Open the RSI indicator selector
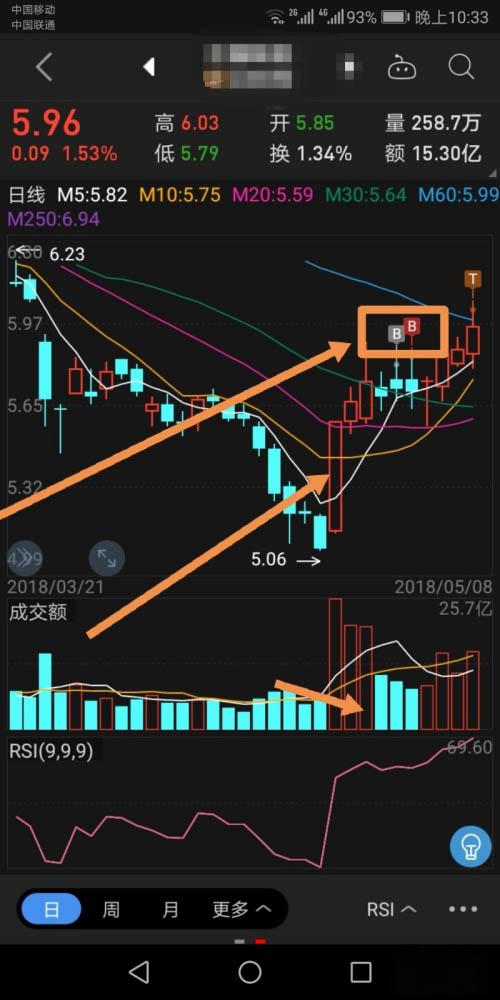 coord(392,909)
